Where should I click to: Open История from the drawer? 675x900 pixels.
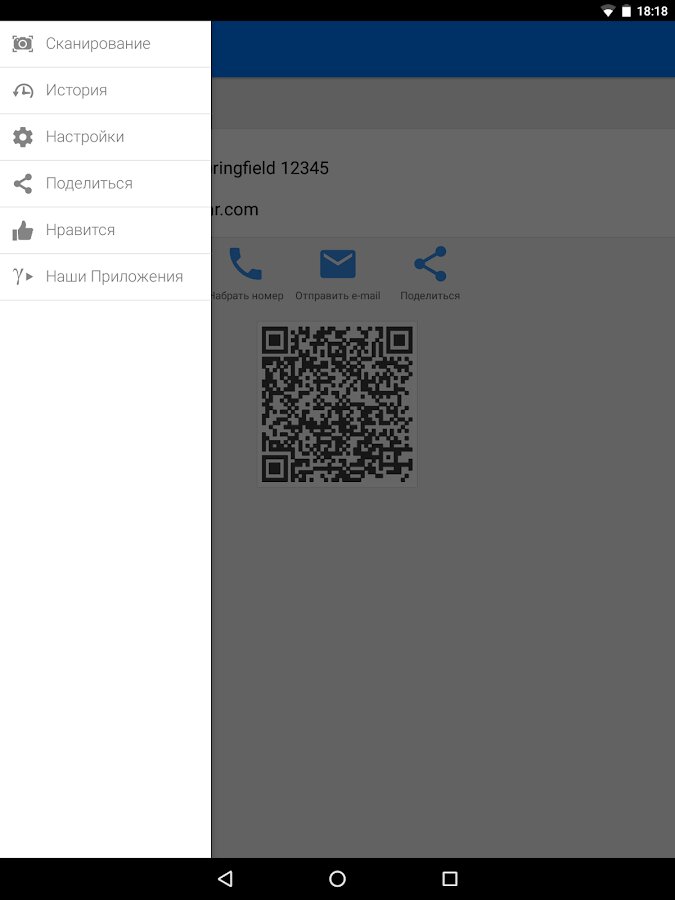coord(76,90)
